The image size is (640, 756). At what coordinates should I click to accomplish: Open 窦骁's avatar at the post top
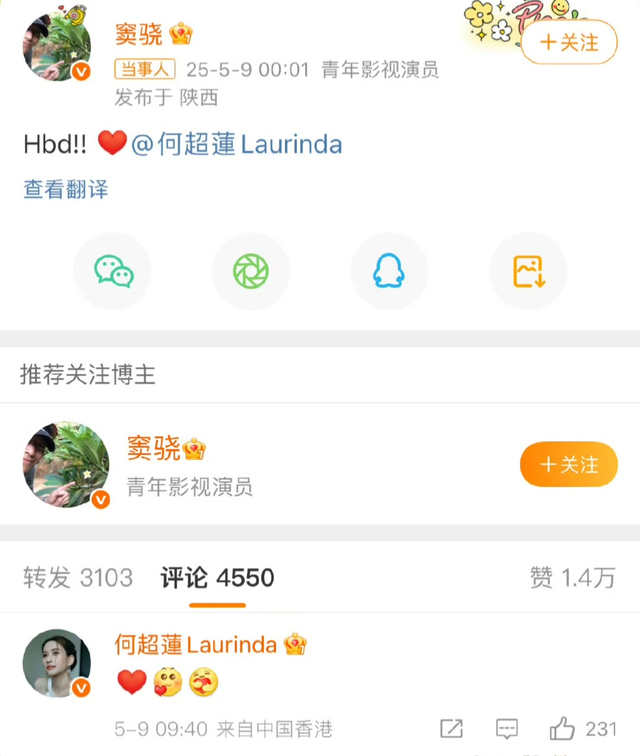point(57,44)
